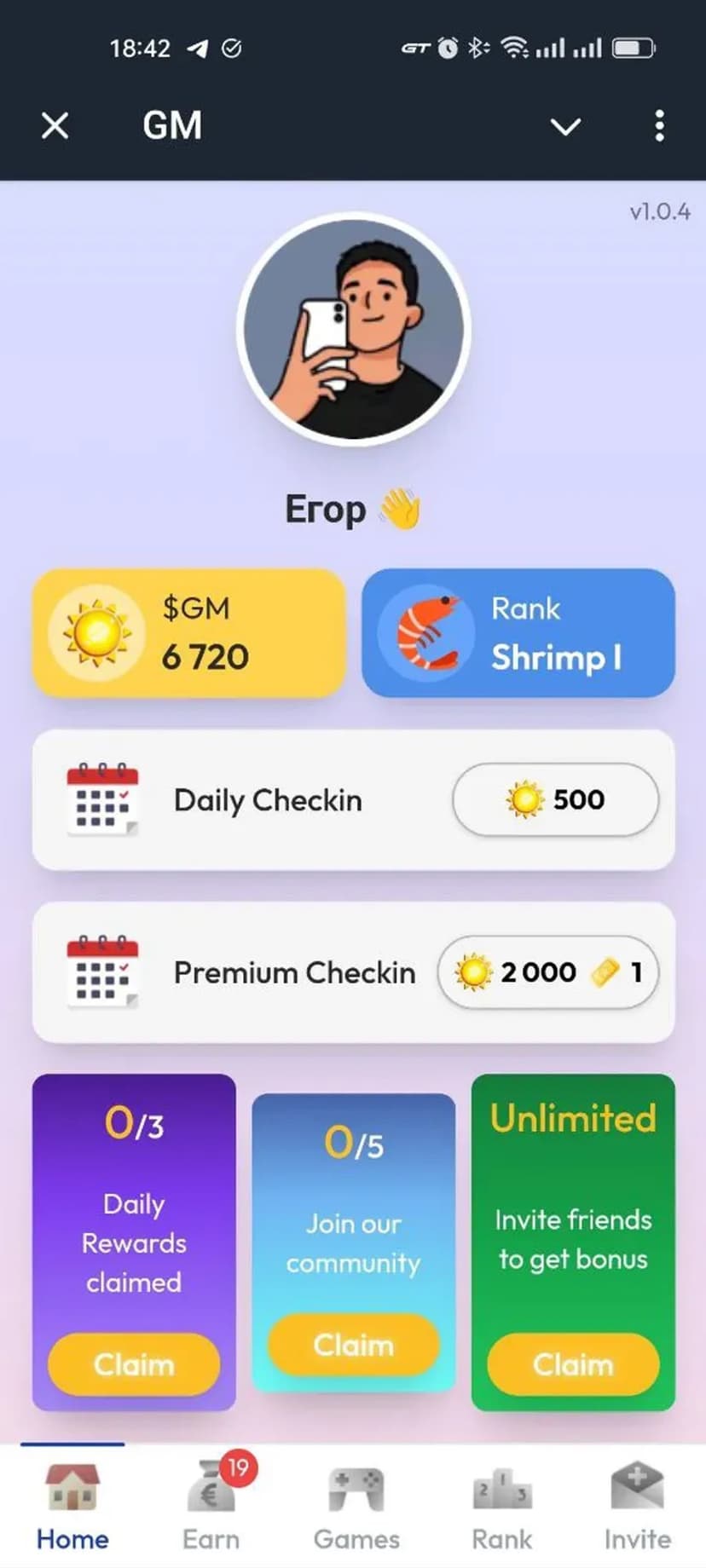Screen dimensions: 706x1568
Task: Claim the Daily Rewards
Action: coord(134,1364)
